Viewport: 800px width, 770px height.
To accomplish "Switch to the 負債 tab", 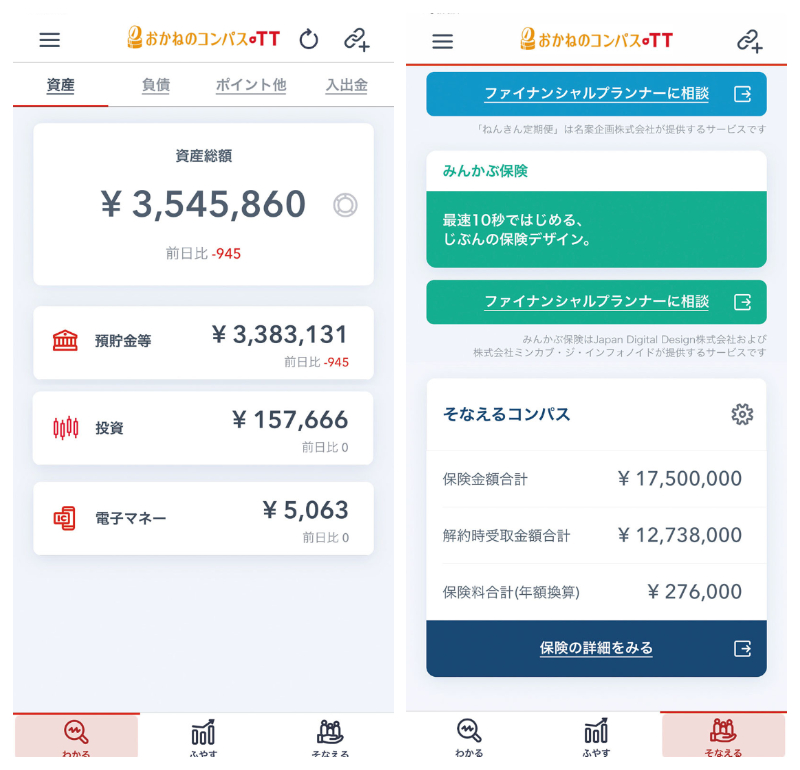I will point(155,85).
